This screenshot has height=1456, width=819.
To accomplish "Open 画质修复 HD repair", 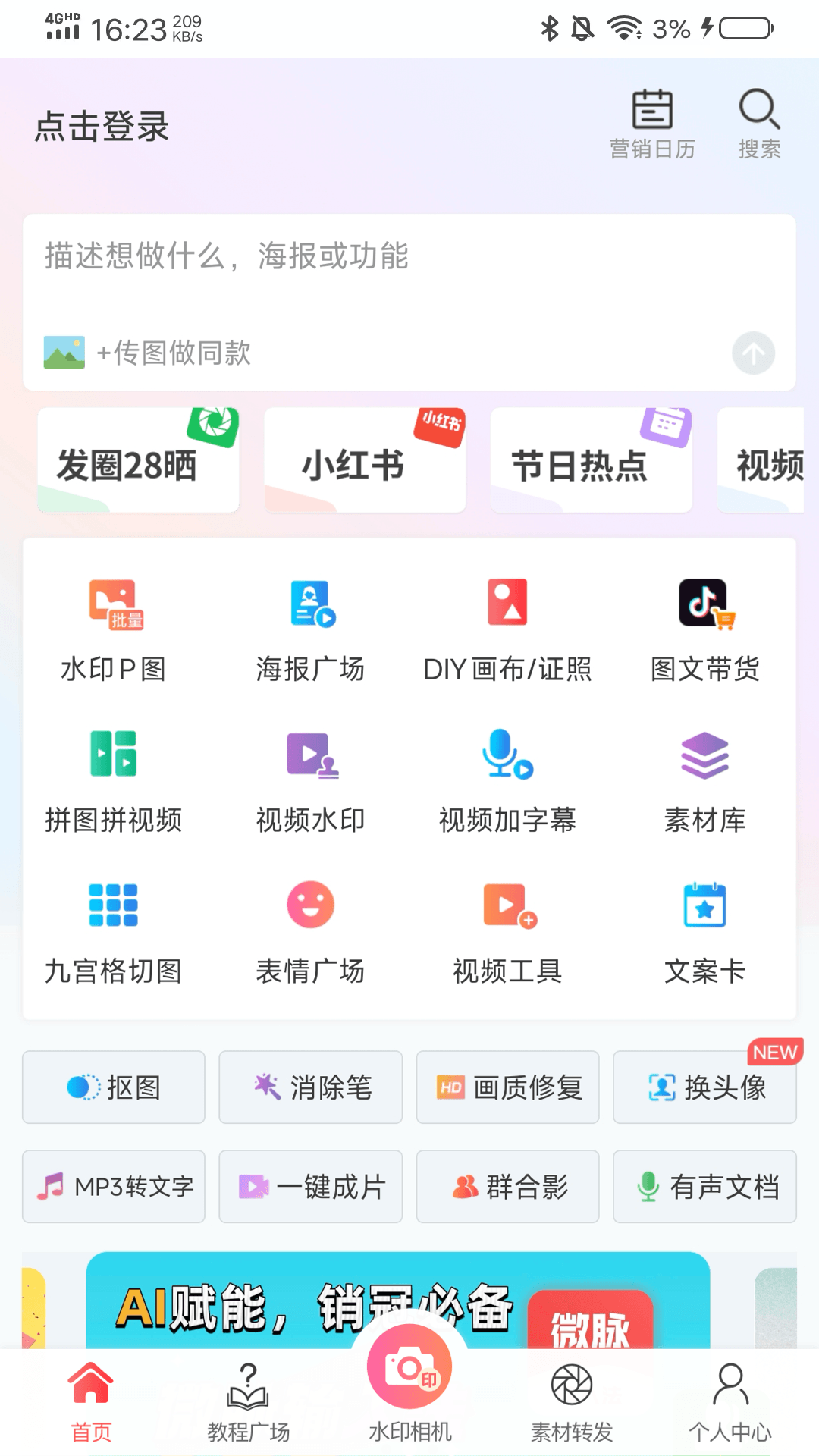I will click(507, 1087).
